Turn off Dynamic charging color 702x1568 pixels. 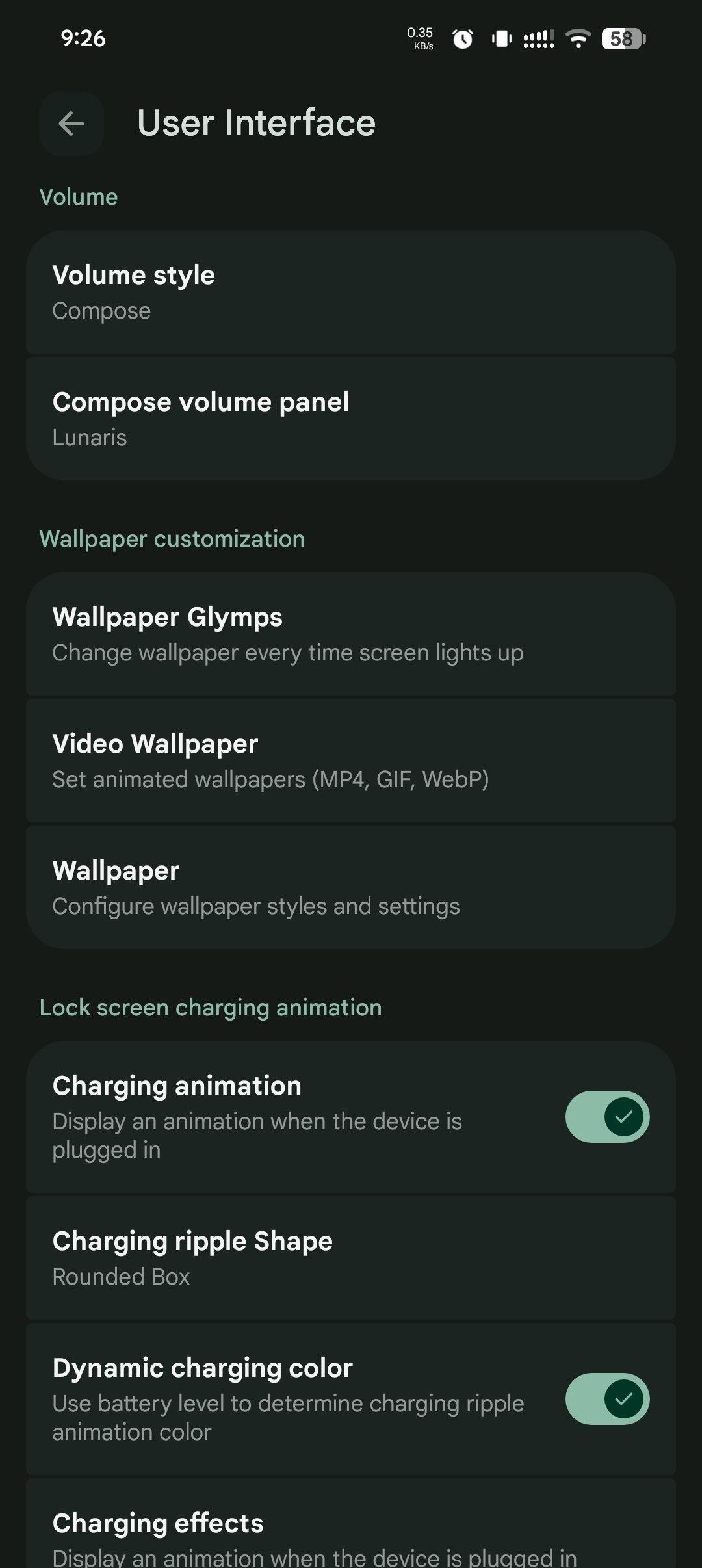pos(607,1399)
